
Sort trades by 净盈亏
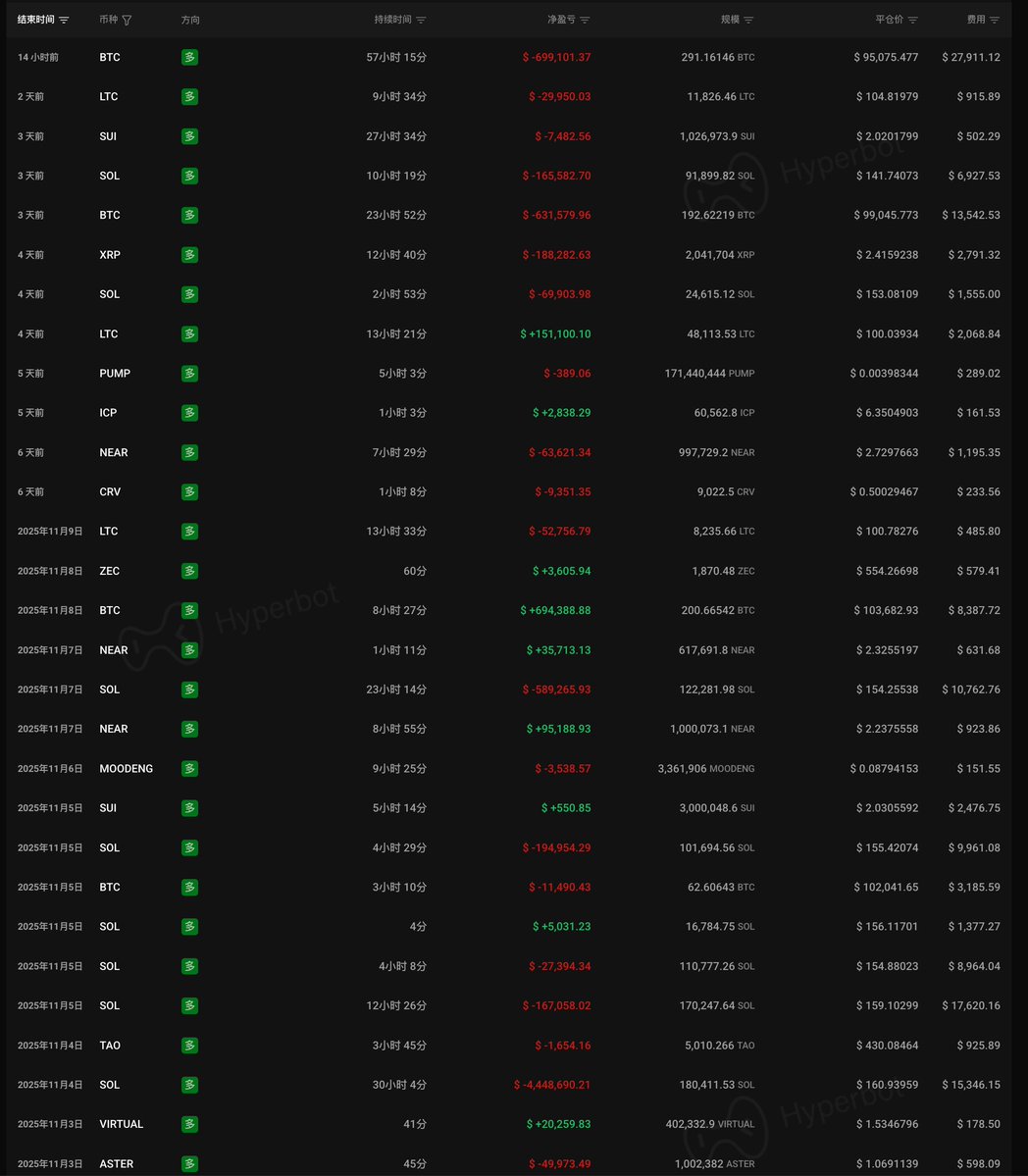click(585, 20)
